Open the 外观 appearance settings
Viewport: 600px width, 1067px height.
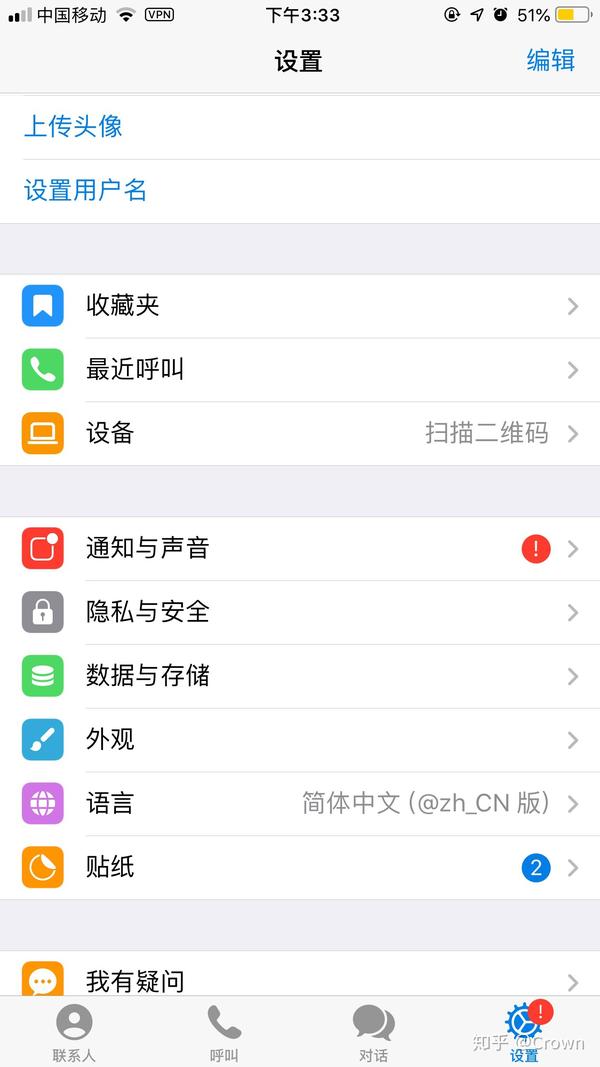click(x=300, y=740)
